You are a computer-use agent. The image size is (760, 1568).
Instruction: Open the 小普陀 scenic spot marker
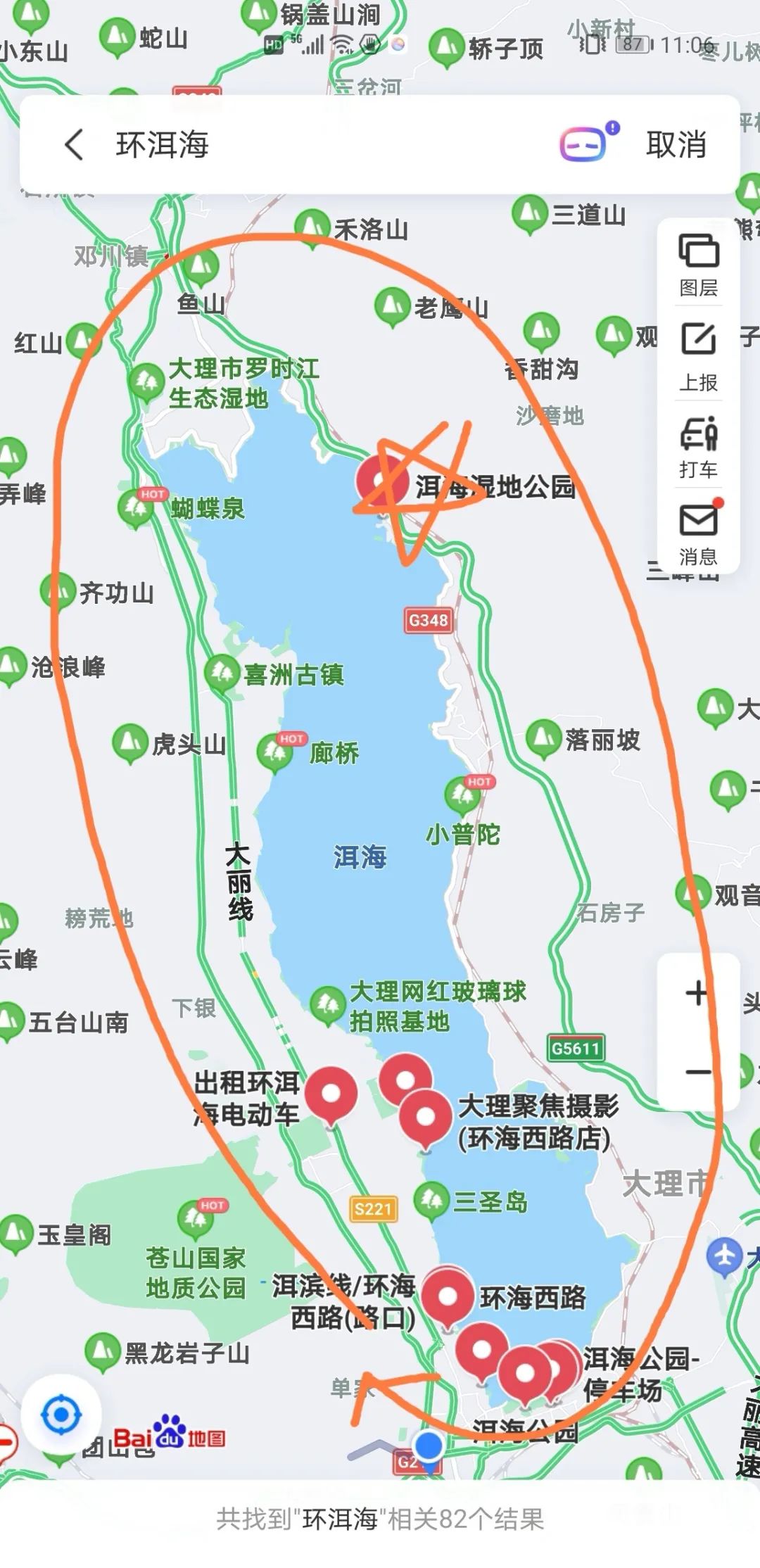click(462, 795)
